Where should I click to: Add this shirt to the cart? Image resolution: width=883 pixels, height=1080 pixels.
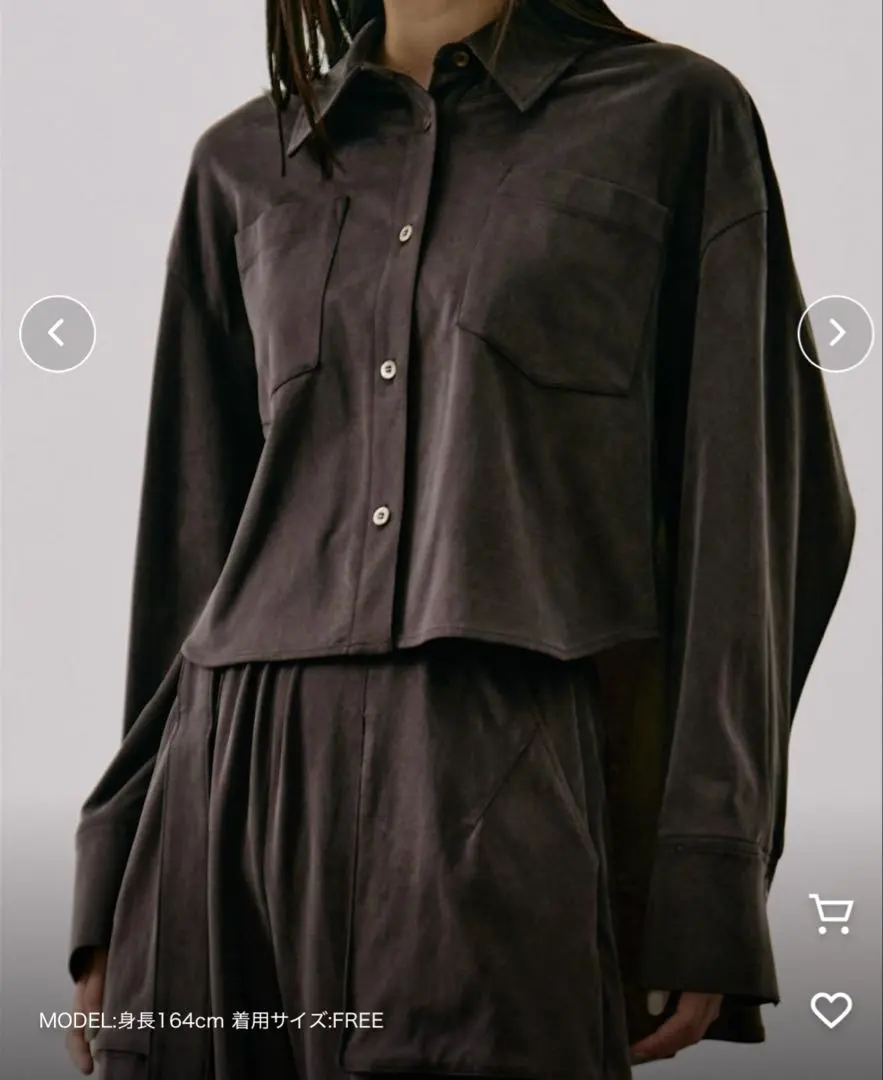click(x=831, y=914)
